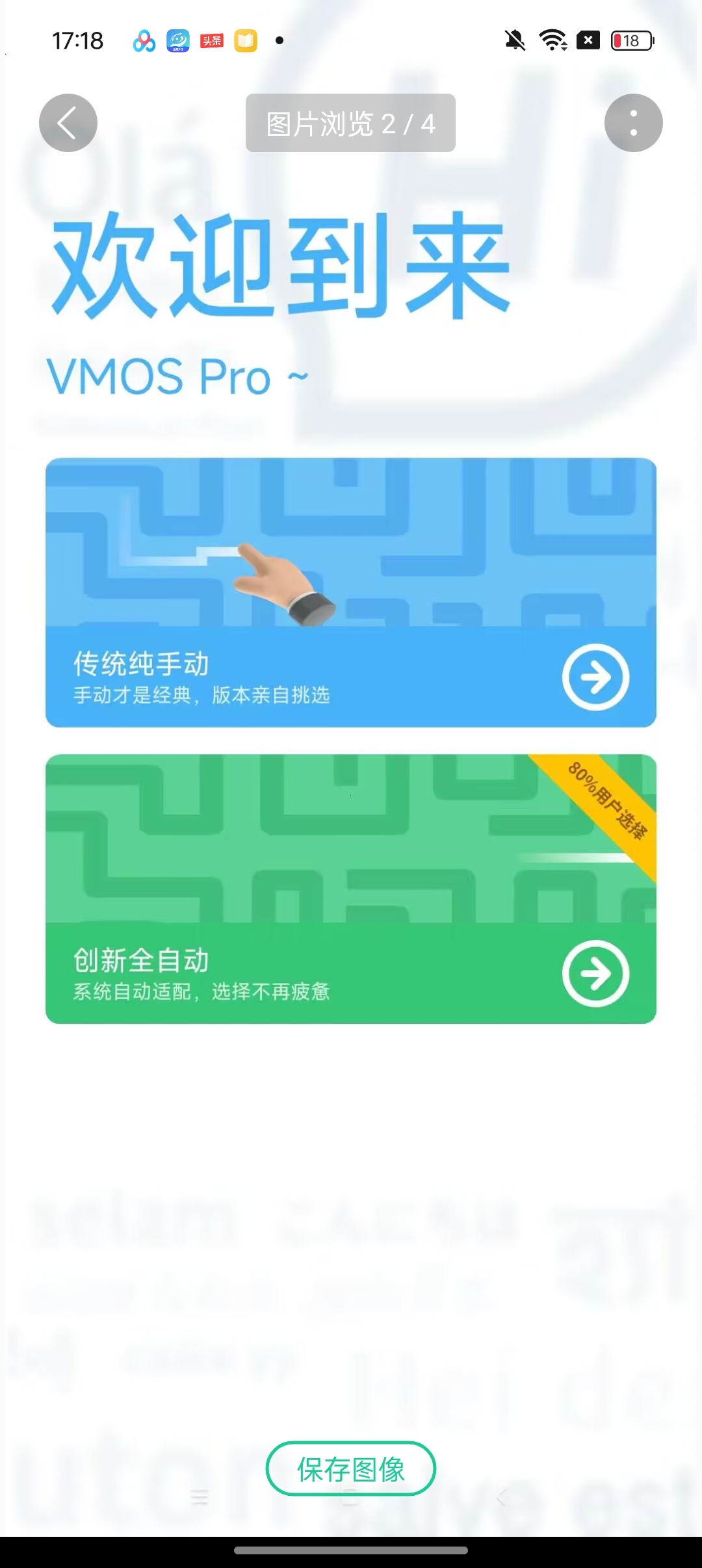
Task: Go back from the image viewer
Action: click(x=68, y=123)
